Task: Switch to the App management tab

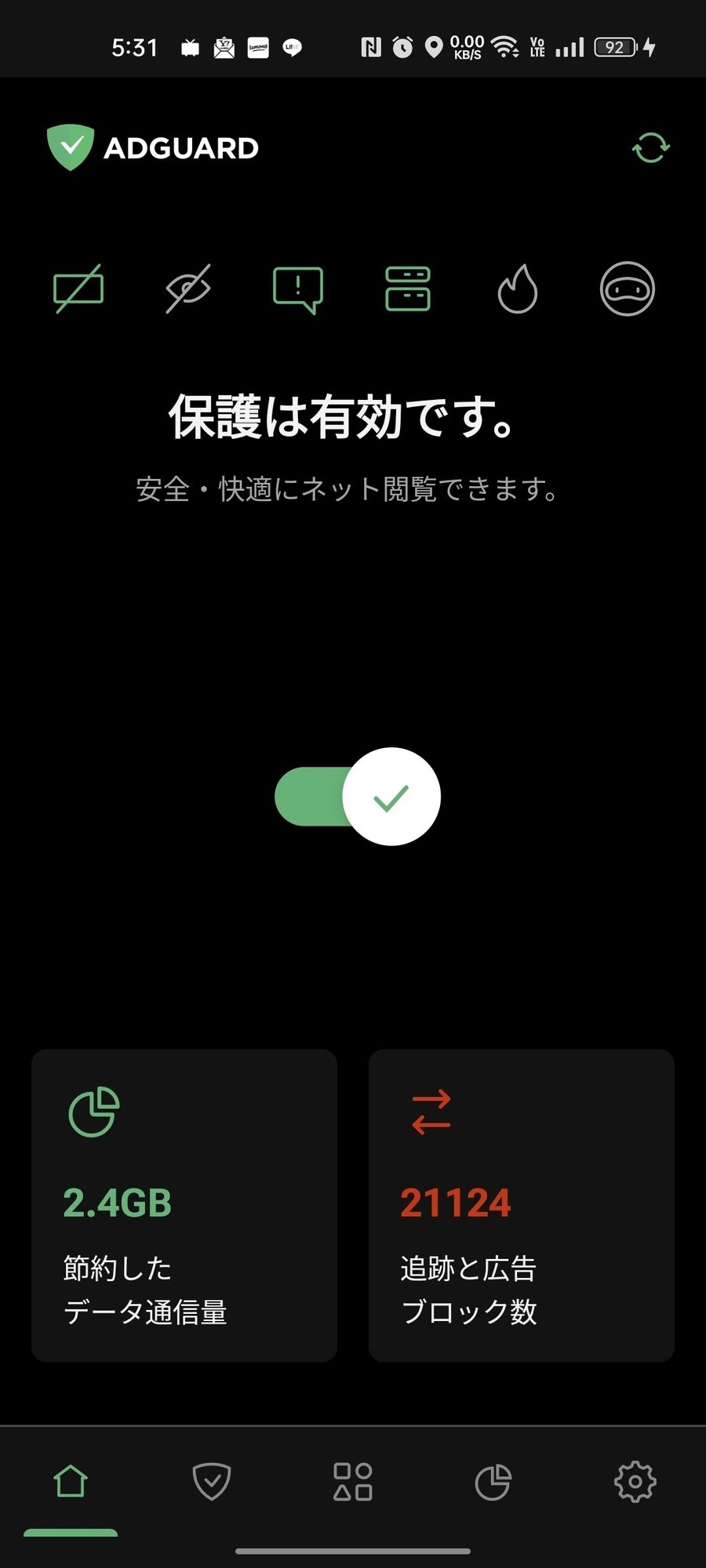Action: click(353, 1482)
